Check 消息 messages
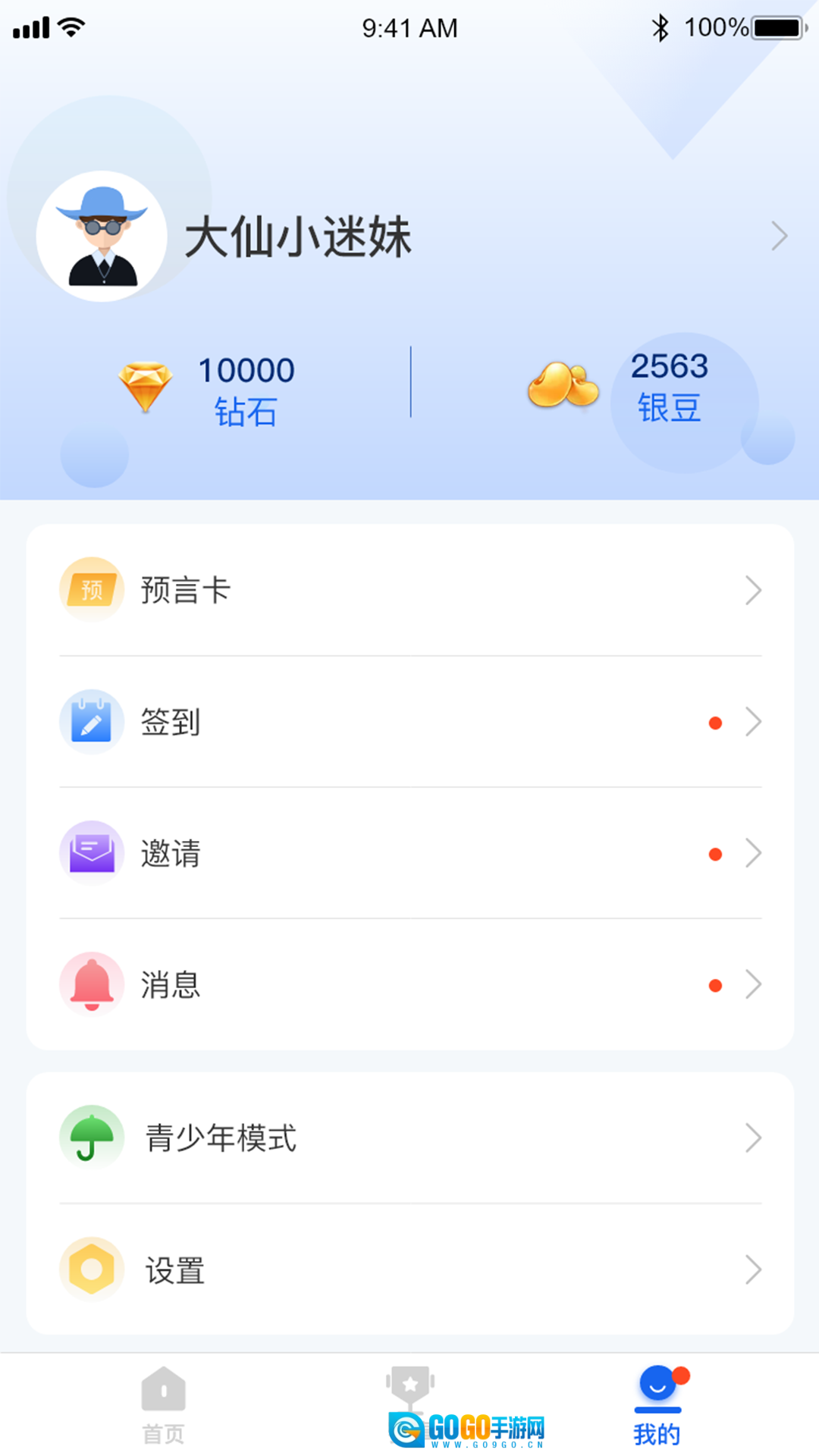 coord(409,984)
